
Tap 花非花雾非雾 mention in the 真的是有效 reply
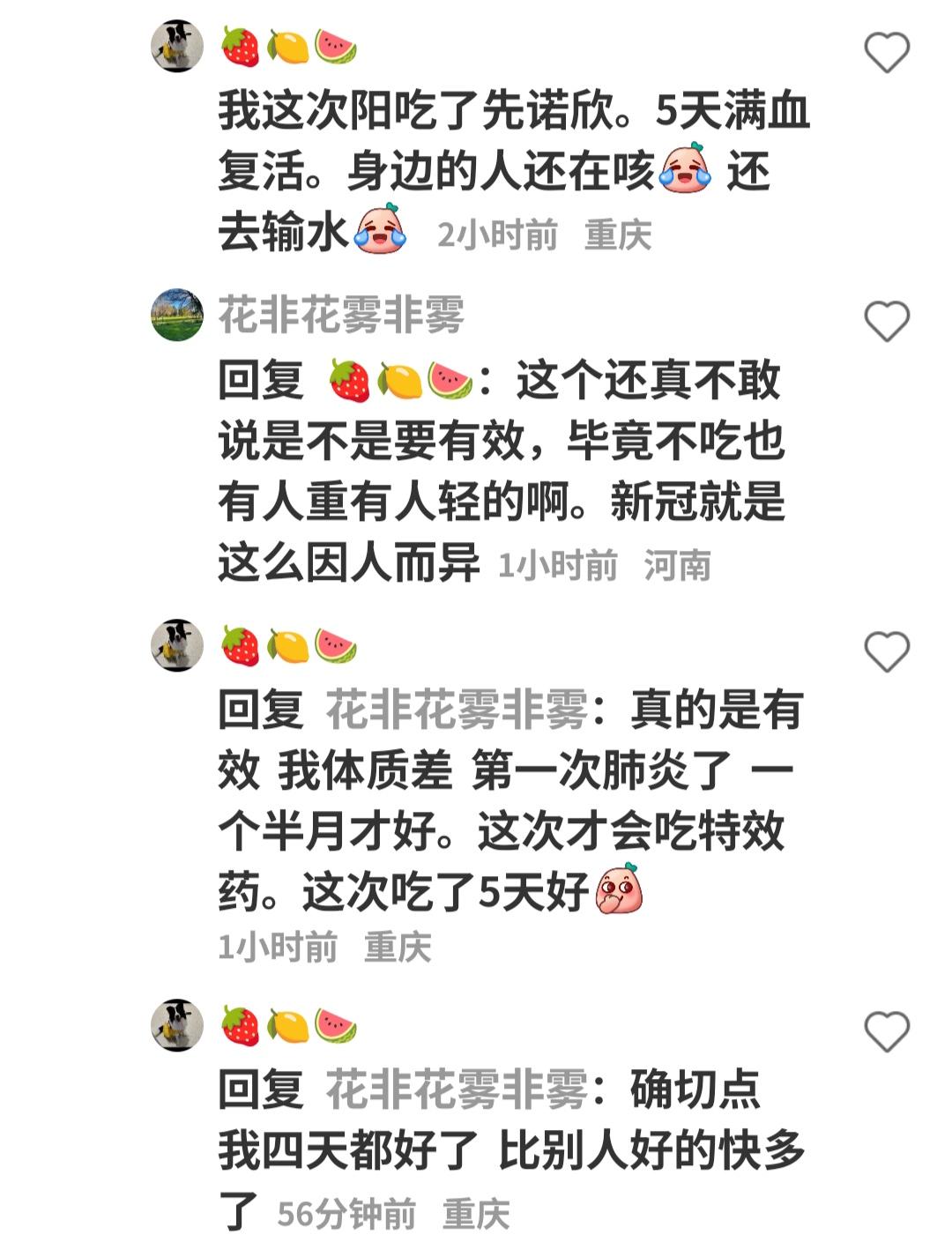[x=456, y=710]
